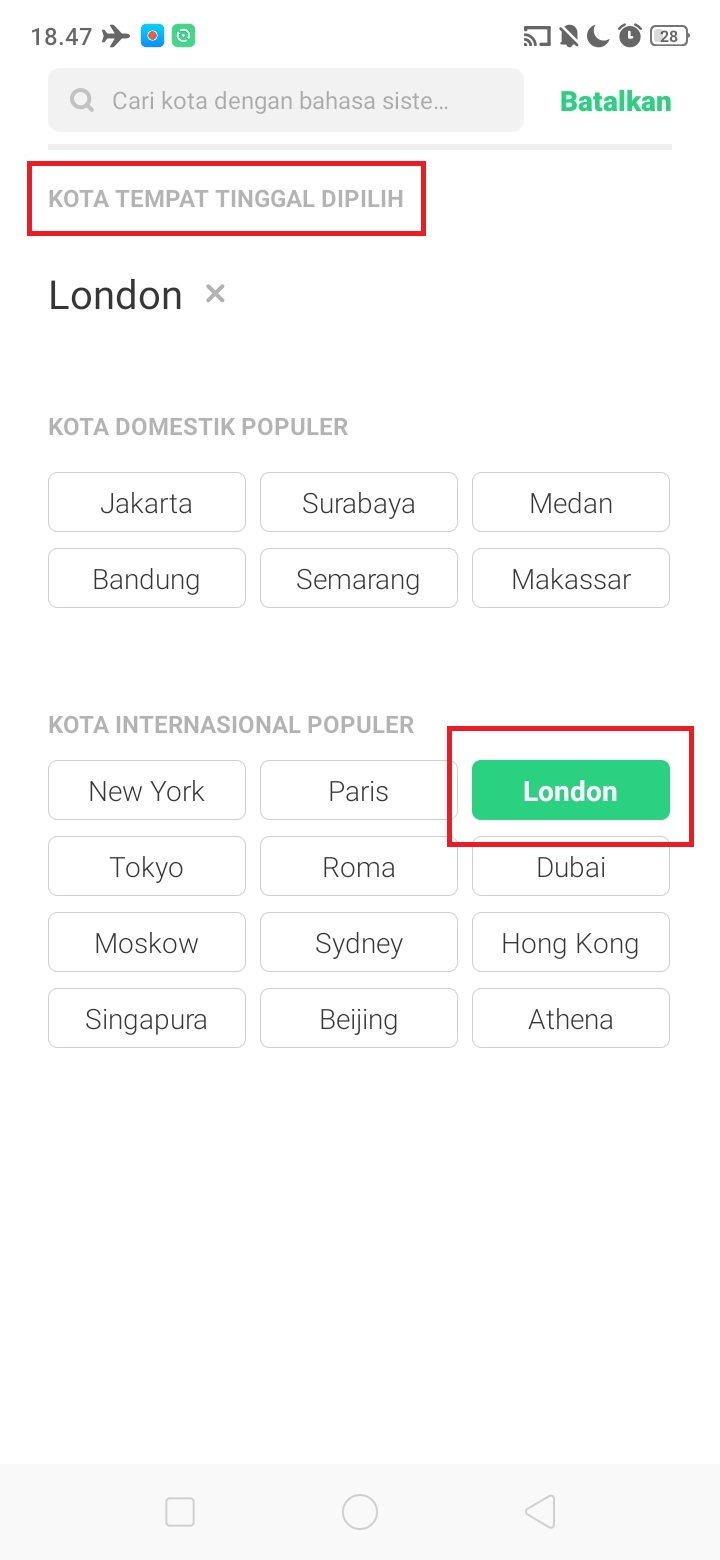
Task: Choose Surabaya
Action: 359,503
